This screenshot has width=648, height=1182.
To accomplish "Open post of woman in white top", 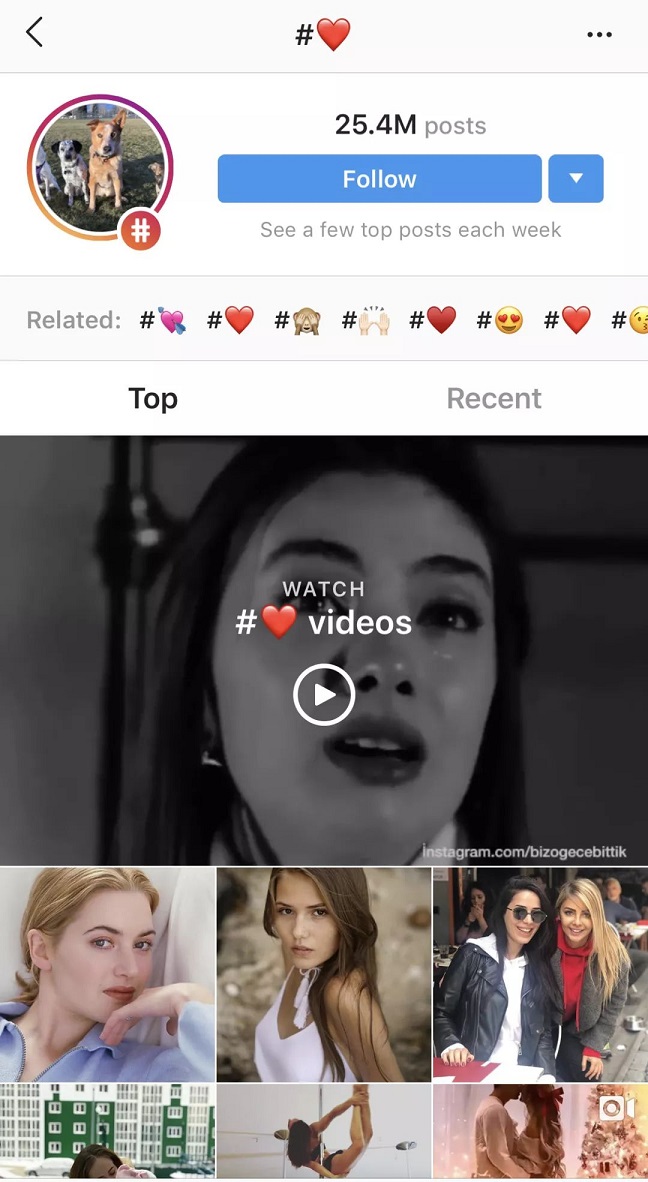I will click(324, 974).
